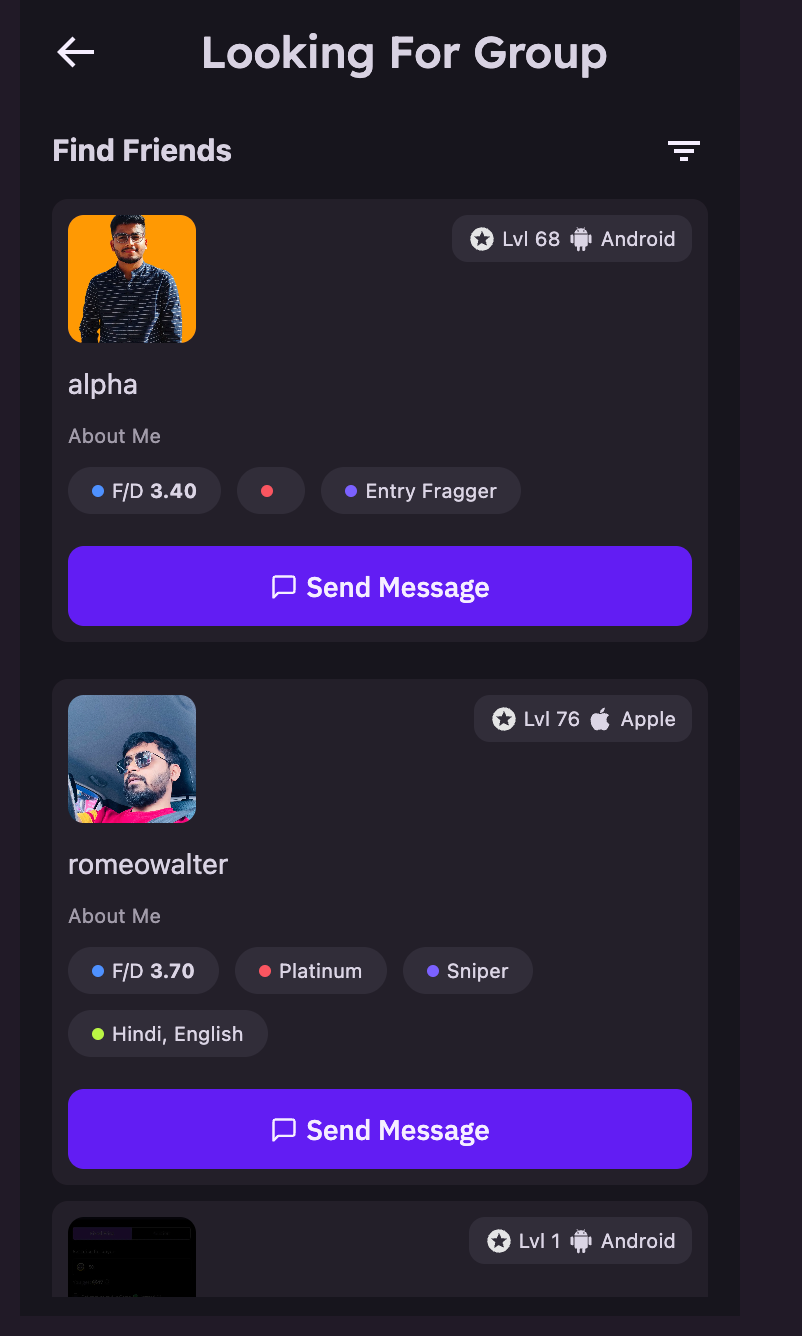Go back using the arrow icon
This screenshot has height=1336, width=802.
tap(76, 52)
